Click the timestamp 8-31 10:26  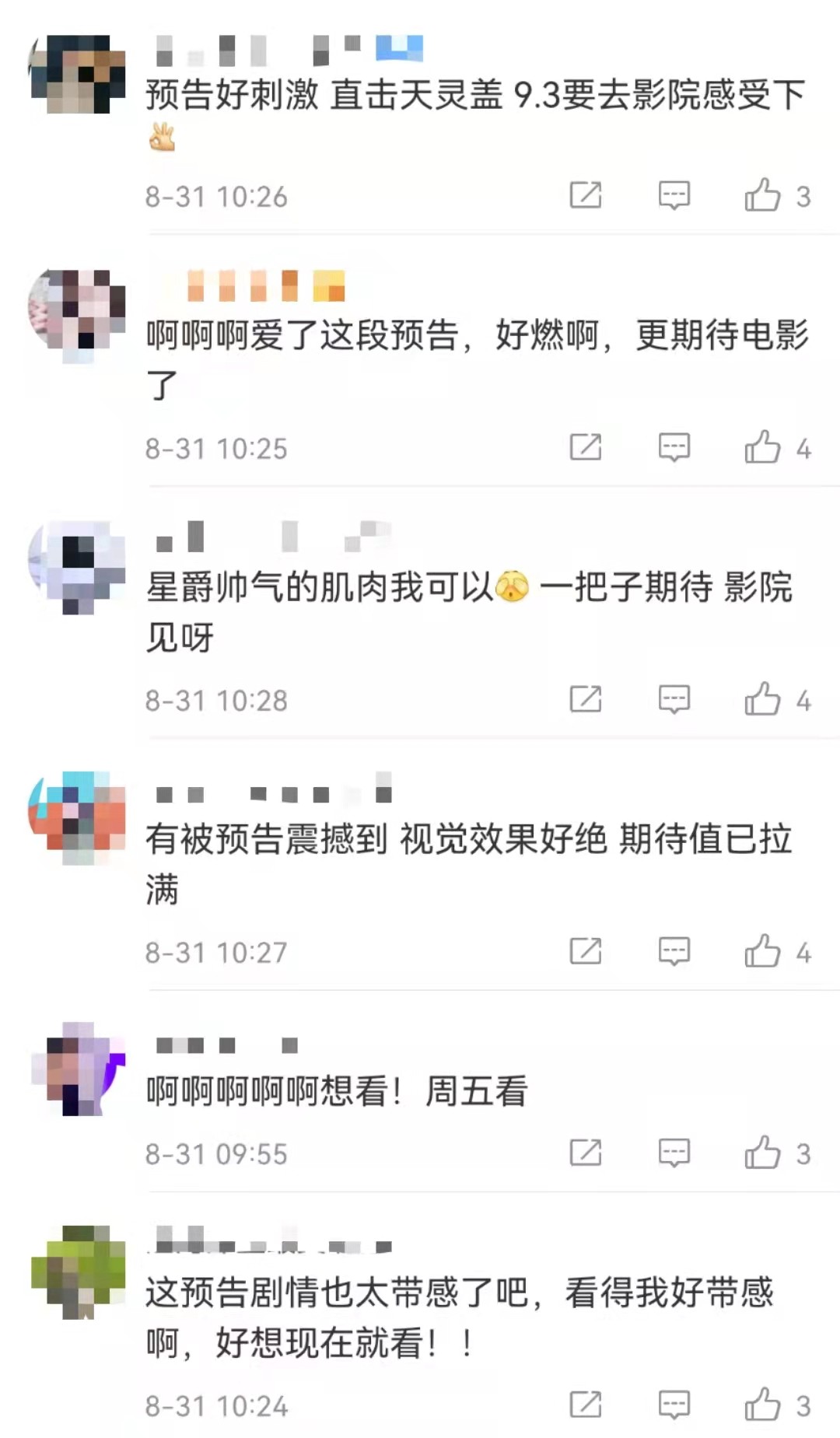pos(215,197)
